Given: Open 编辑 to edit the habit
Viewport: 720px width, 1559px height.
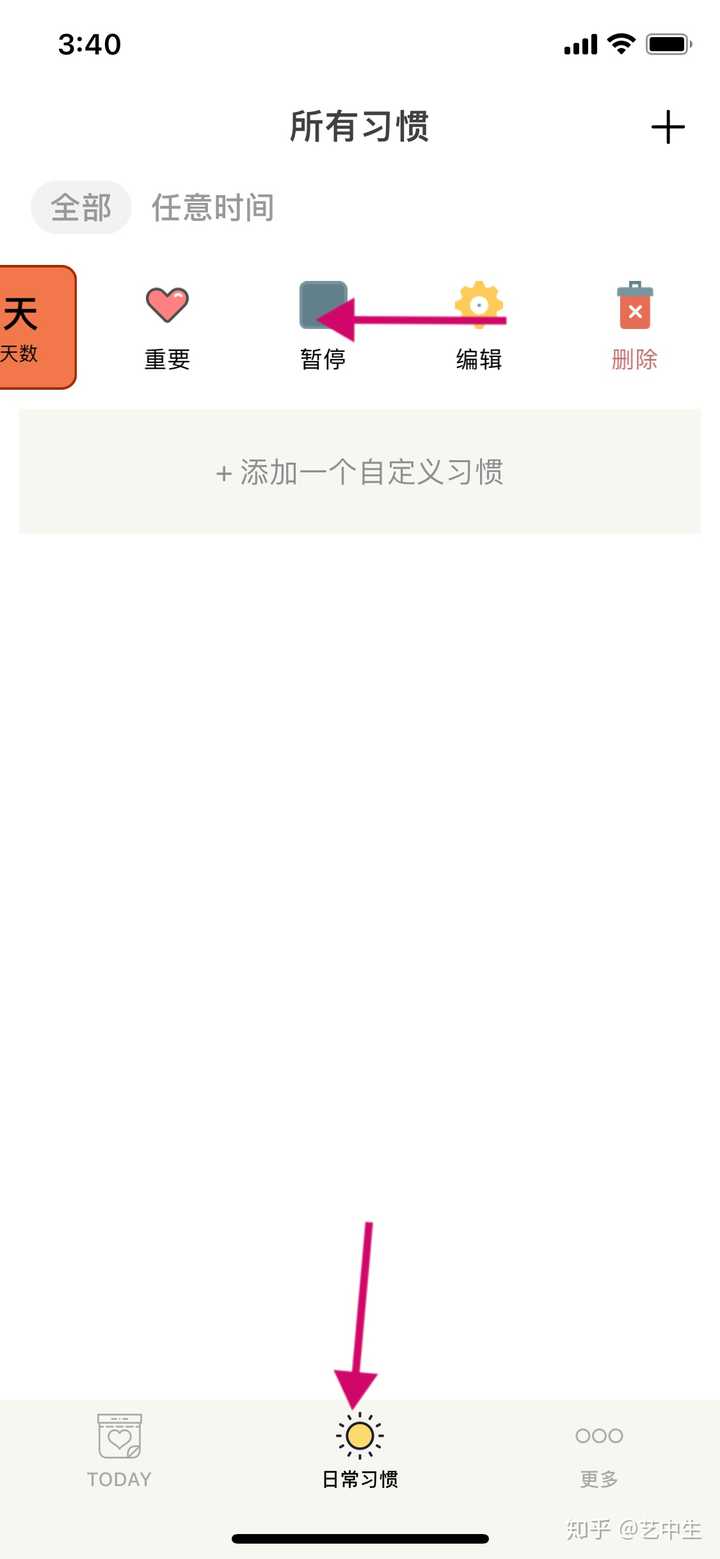Looking at the screenshot, I should click(479, 327).
